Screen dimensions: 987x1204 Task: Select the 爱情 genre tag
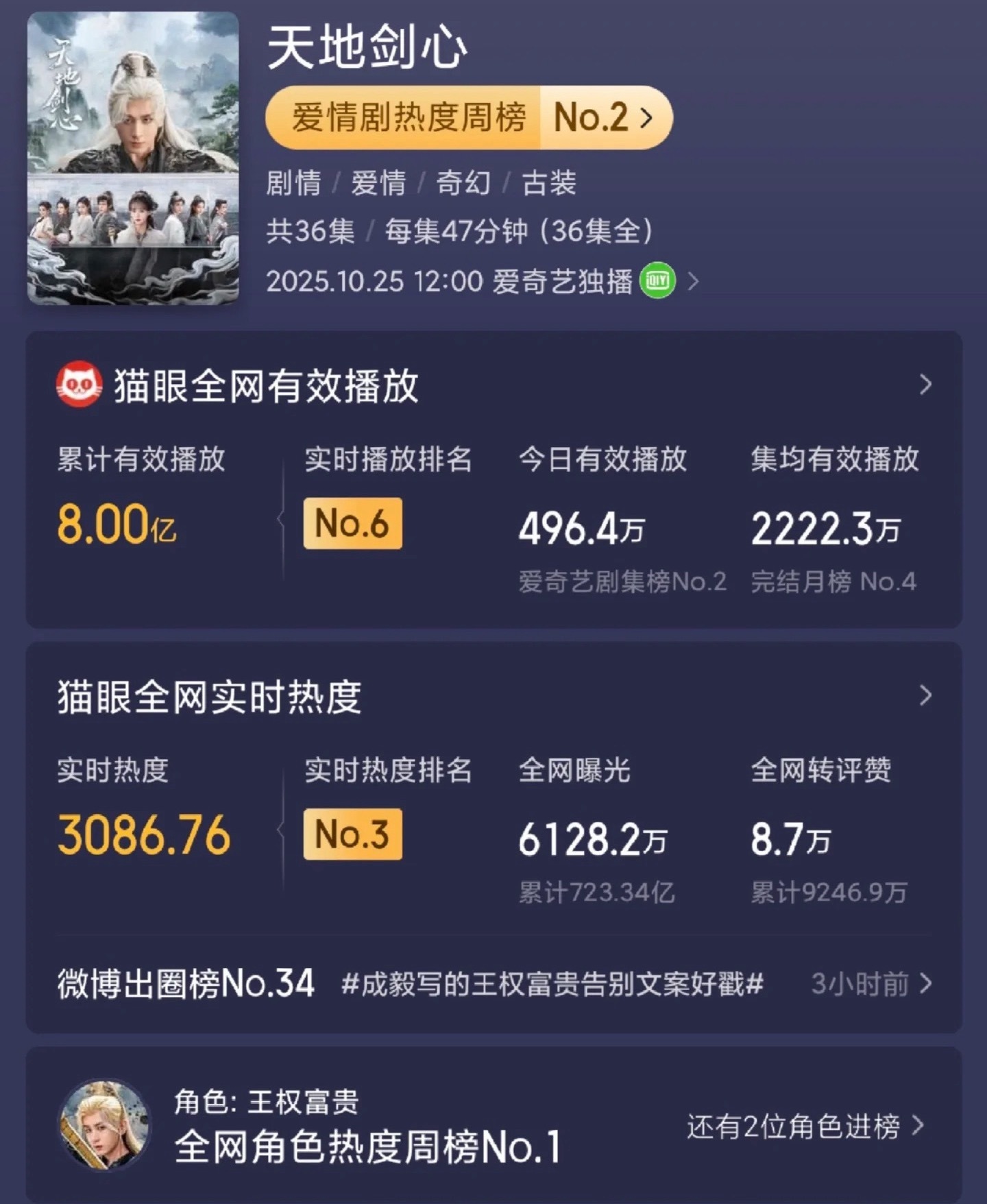click(x=380, y=184)
